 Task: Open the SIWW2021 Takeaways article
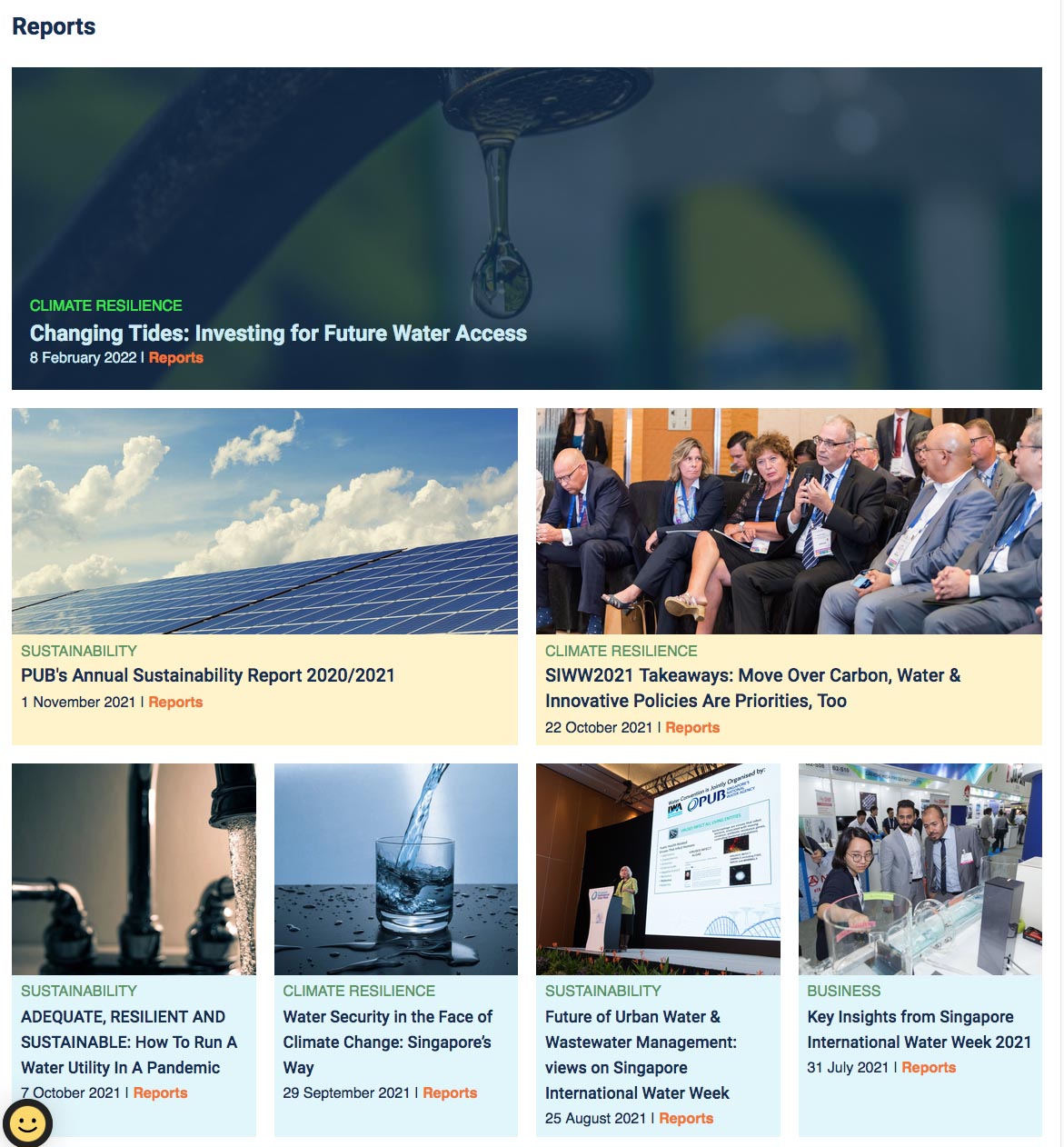[752, 688]
